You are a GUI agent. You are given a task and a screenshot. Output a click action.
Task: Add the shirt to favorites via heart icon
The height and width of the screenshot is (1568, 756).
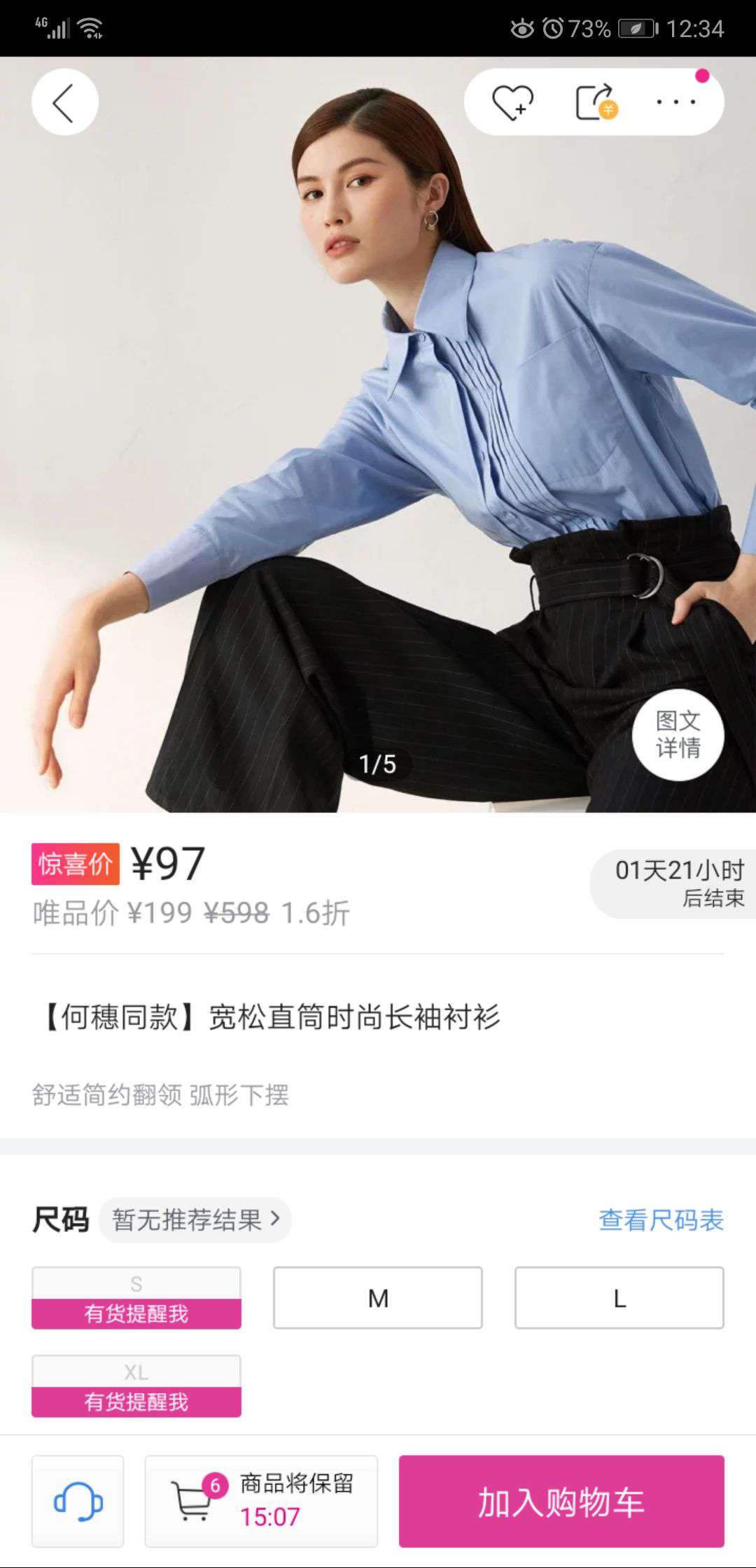pyautogui.click(x=510, y=102)
